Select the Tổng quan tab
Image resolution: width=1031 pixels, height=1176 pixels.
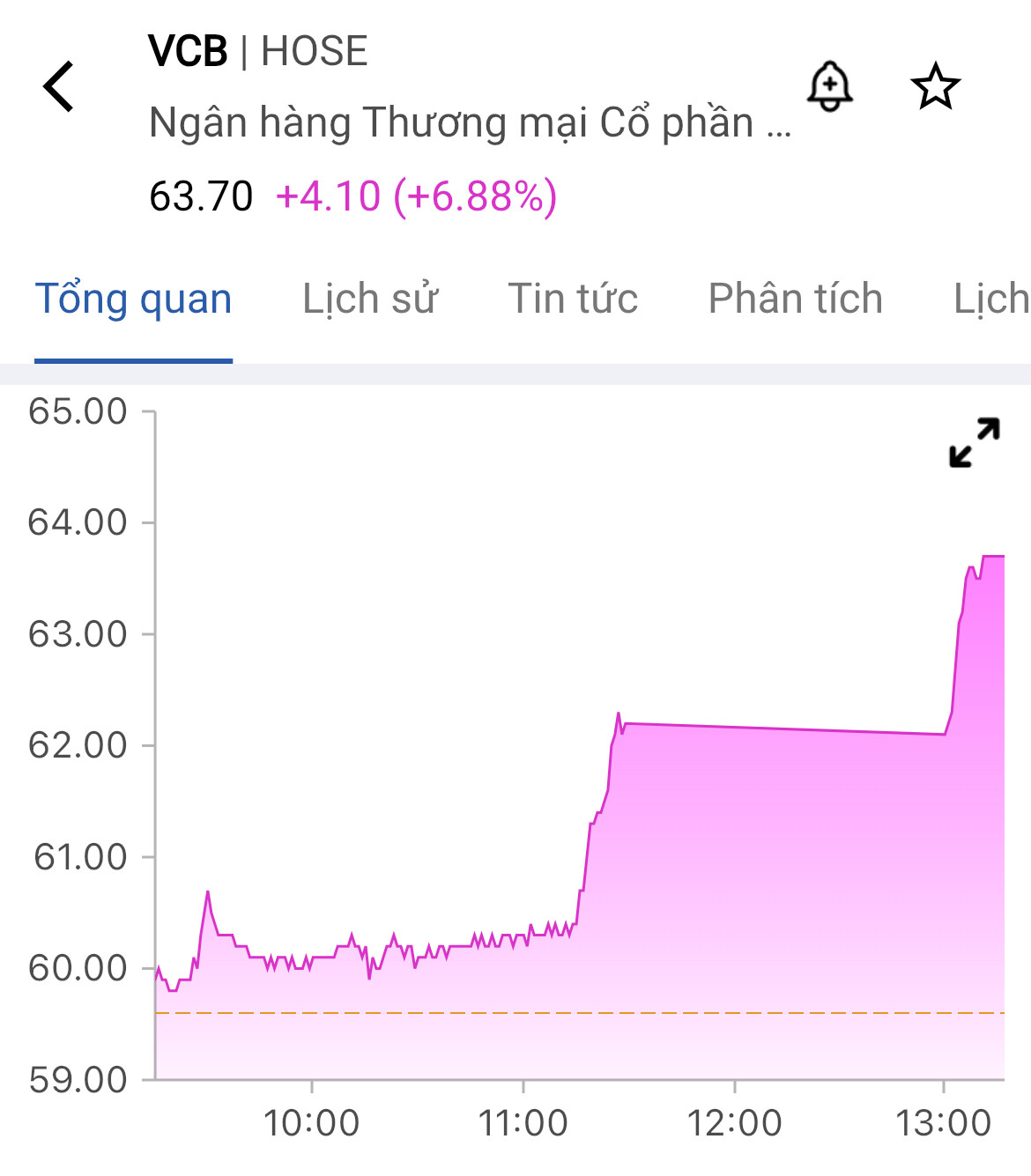[133, 300]
